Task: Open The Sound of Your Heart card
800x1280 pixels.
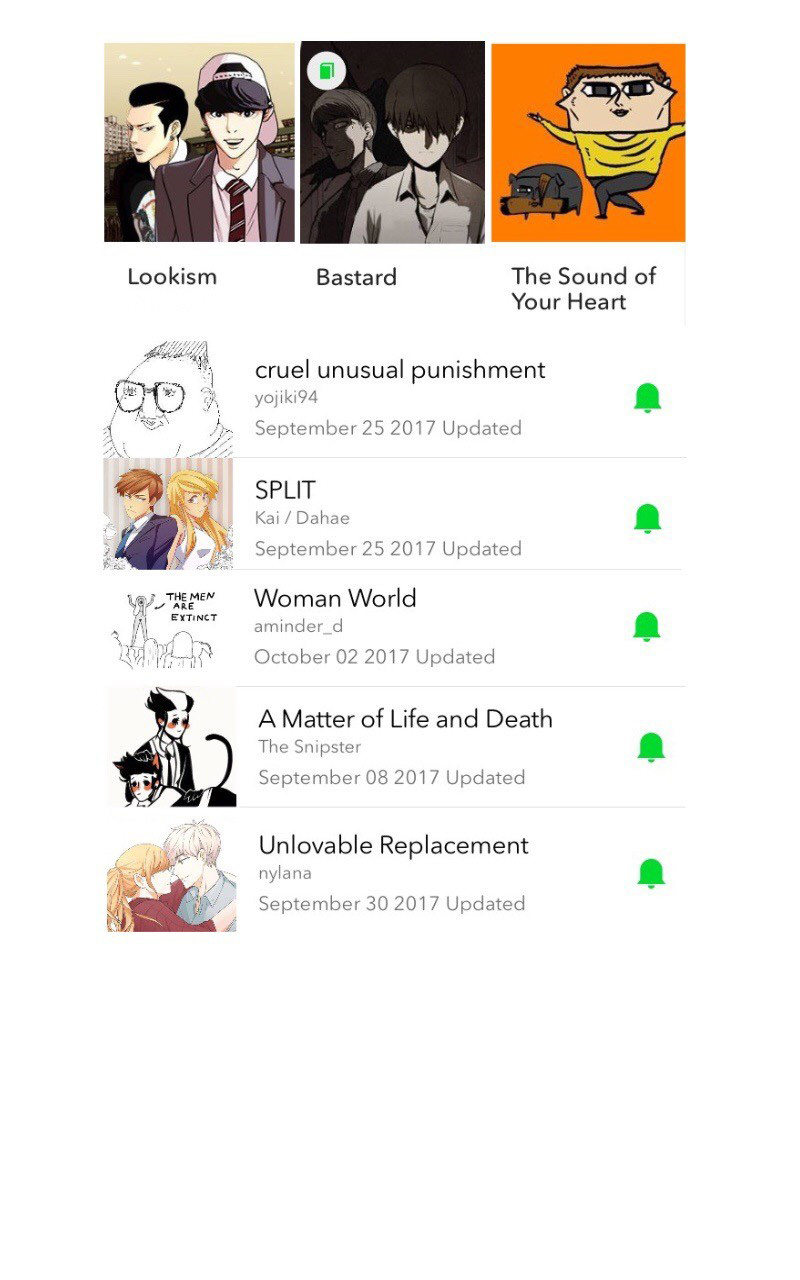Action: 588,180
